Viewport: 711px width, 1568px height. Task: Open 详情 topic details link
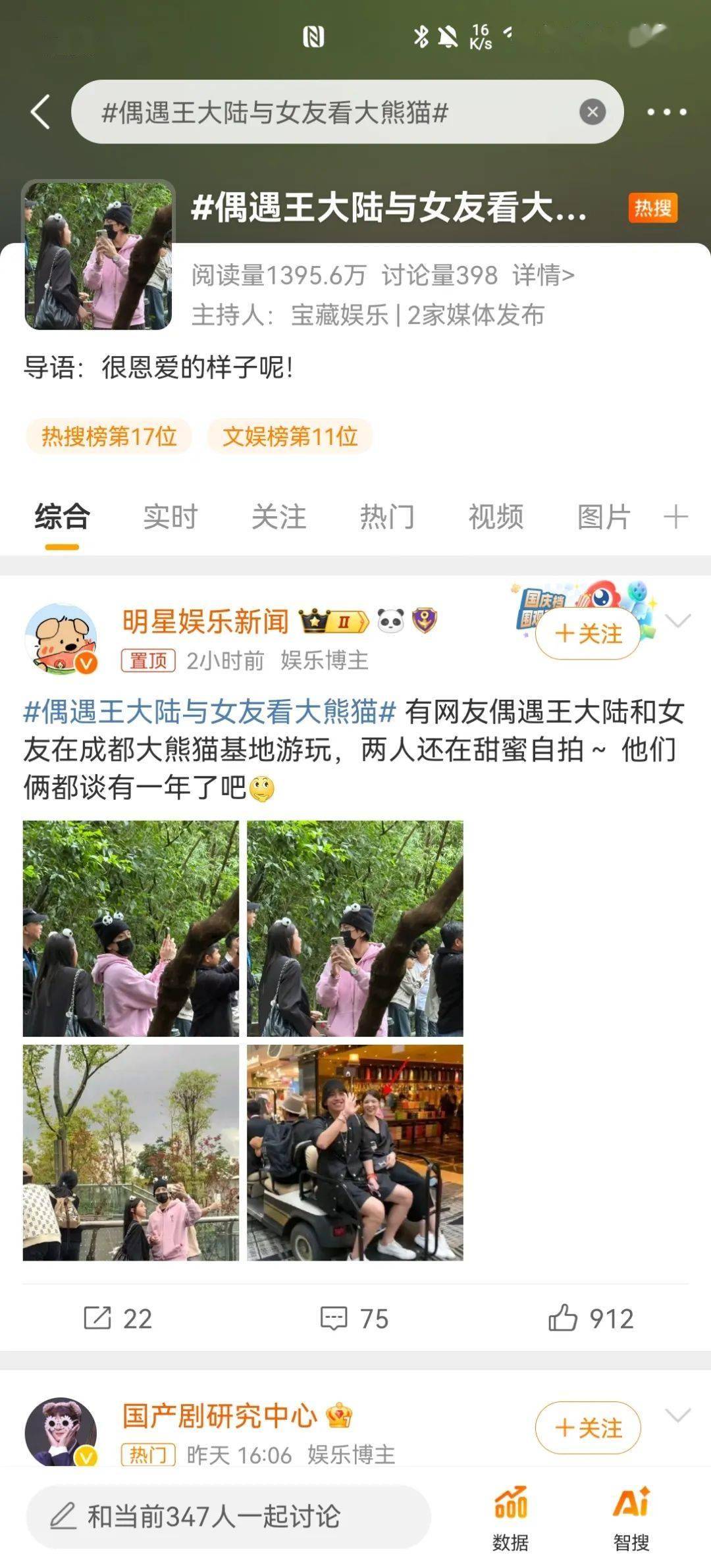[543, 275]
